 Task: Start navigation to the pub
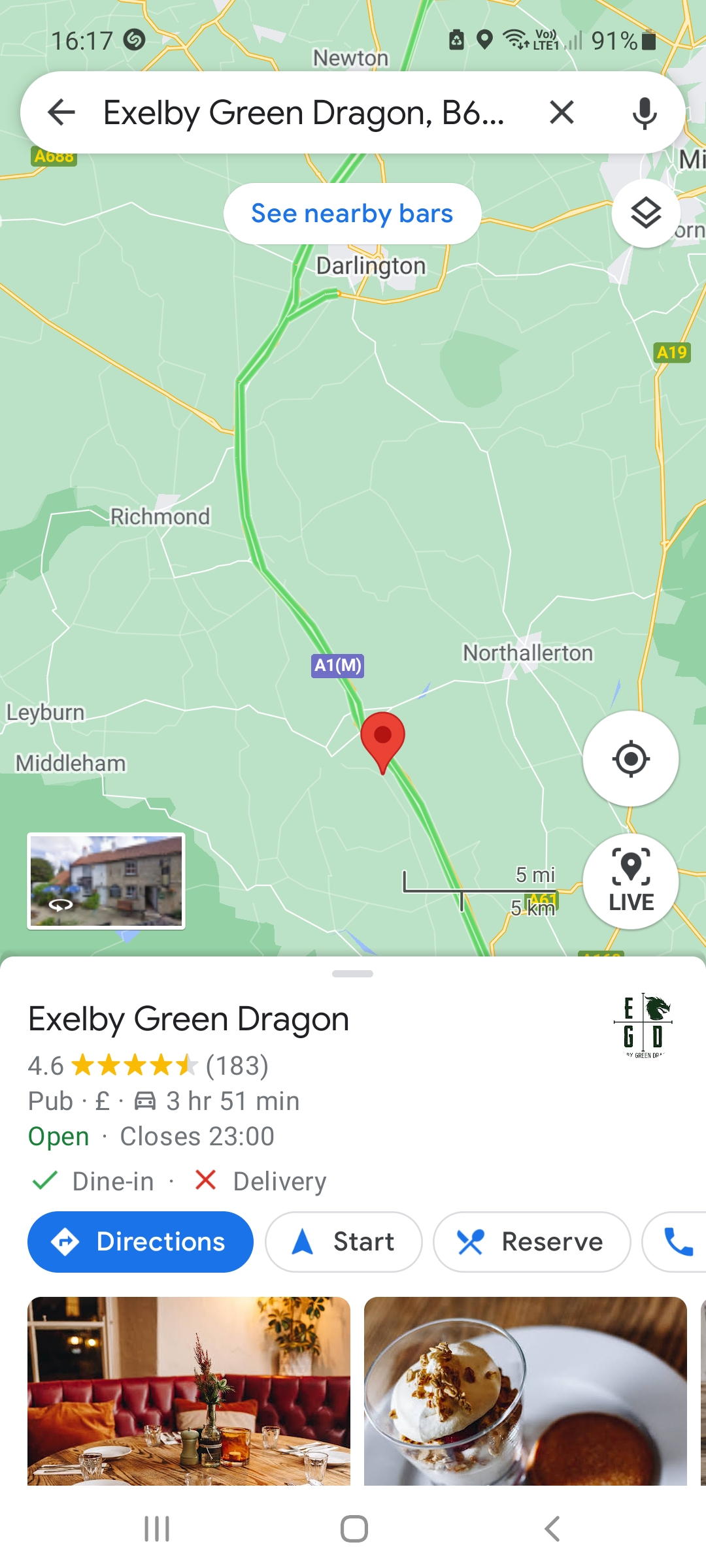pyautogui.click(x=344, y=1241)
